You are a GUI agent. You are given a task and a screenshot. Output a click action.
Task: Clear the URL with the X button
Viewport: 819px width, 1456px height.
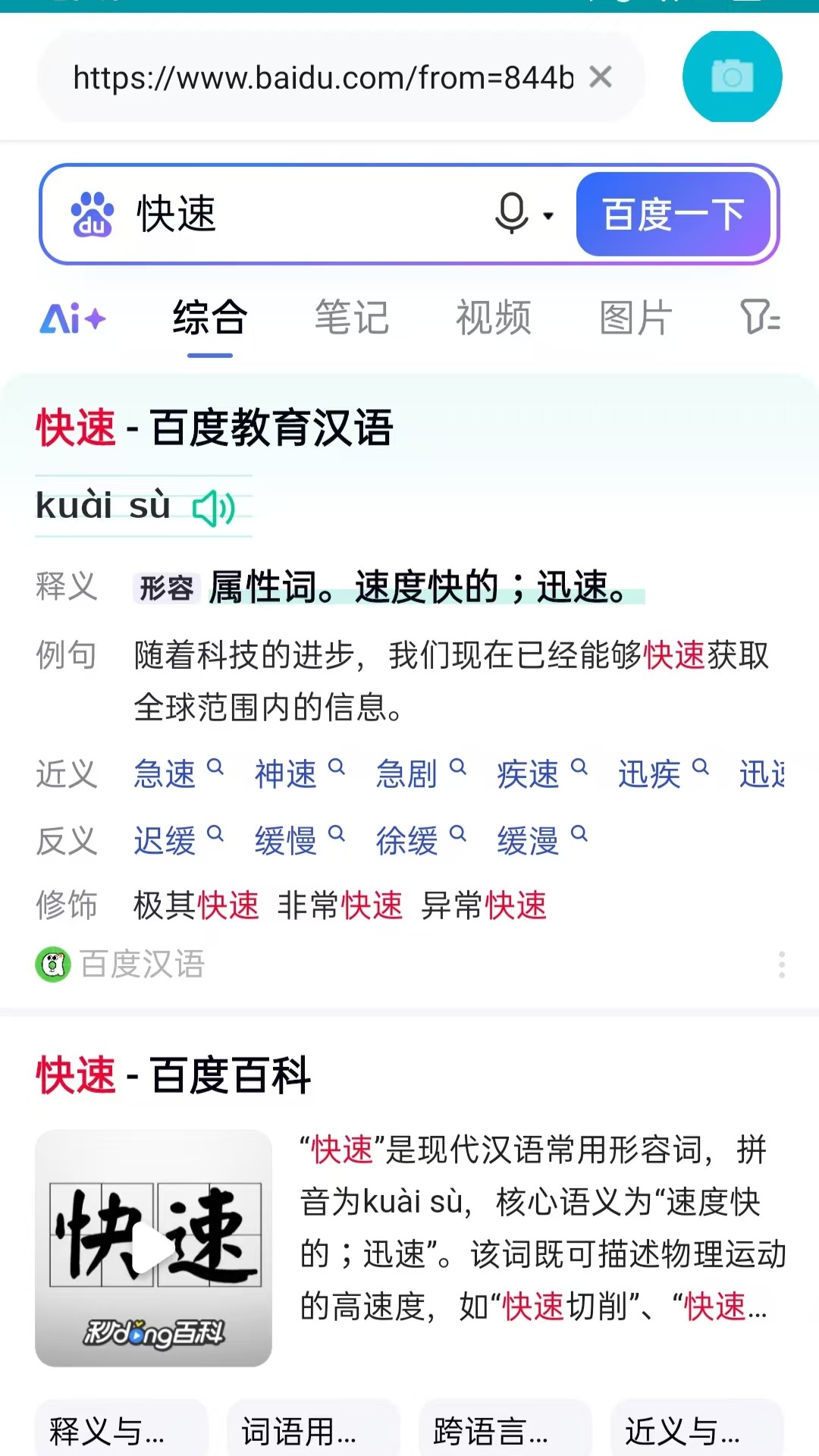pyautogui.click(x=601, y=77)
